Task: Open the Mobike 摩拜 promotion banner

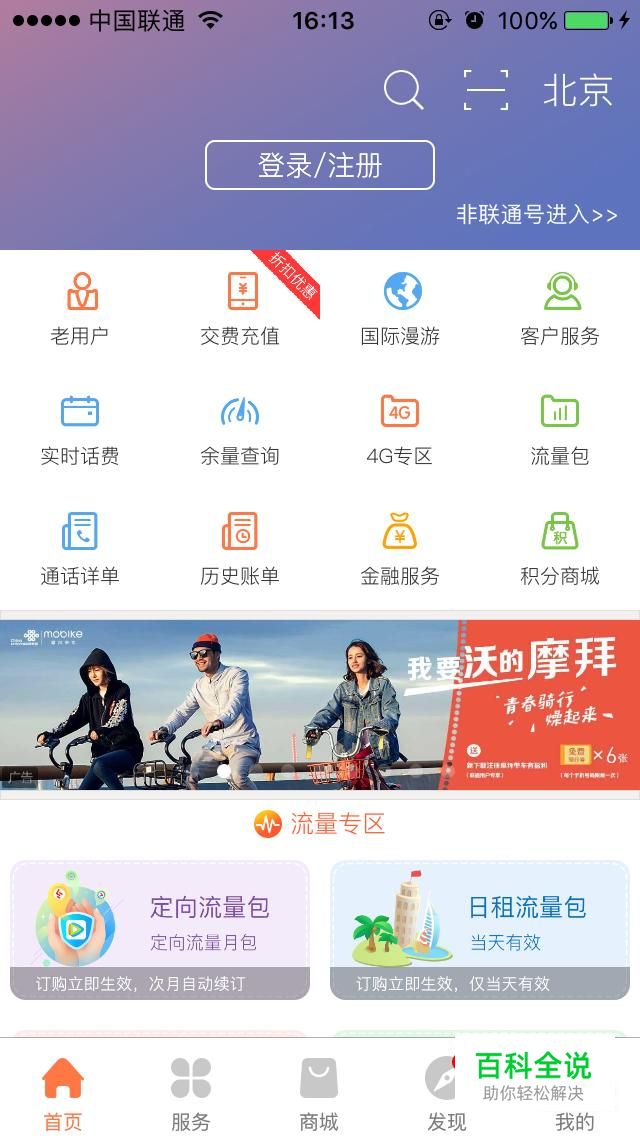Action: tap(320, 704)
